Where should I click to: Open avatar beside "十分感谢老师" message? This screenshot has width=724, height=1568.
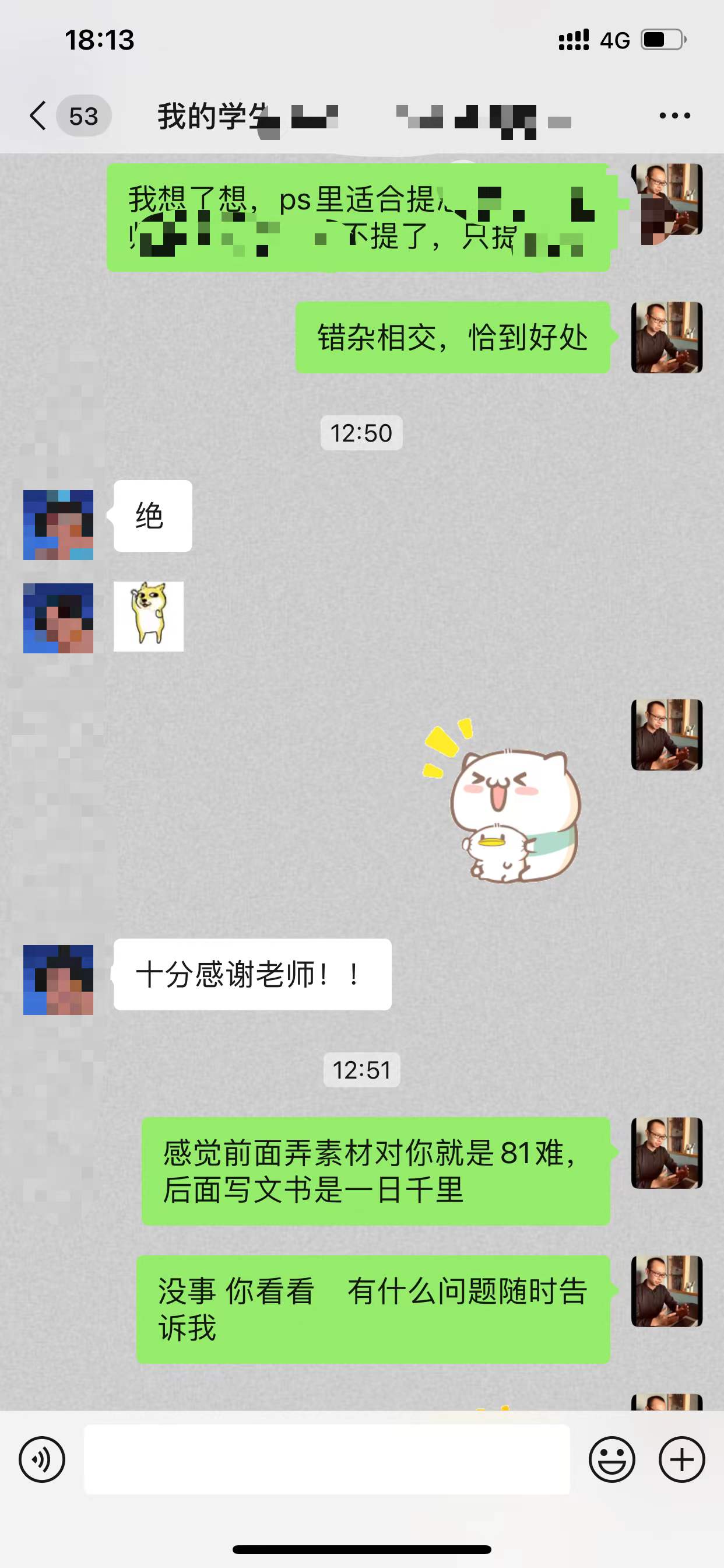[58, 979]
